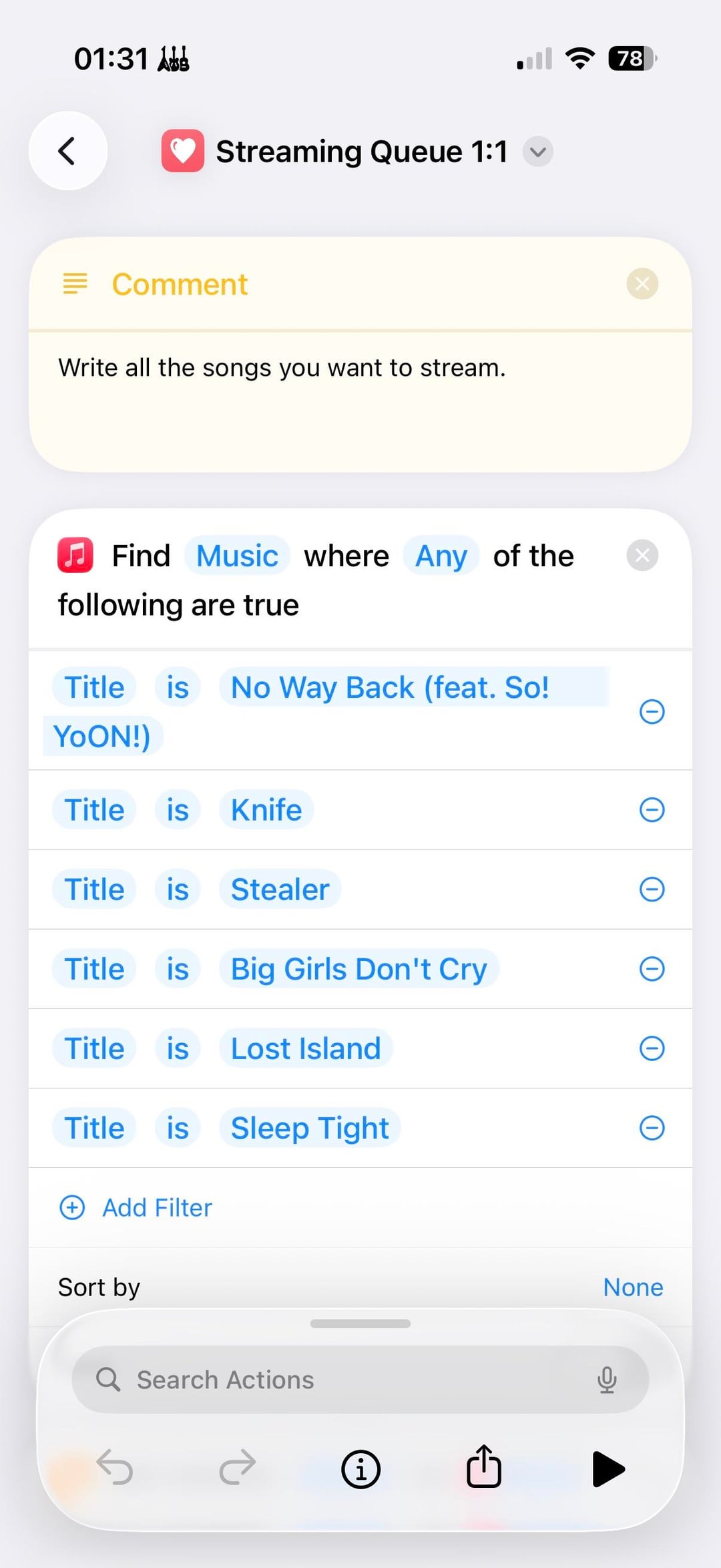Remove the Comment action

click(x=642, y=284)
